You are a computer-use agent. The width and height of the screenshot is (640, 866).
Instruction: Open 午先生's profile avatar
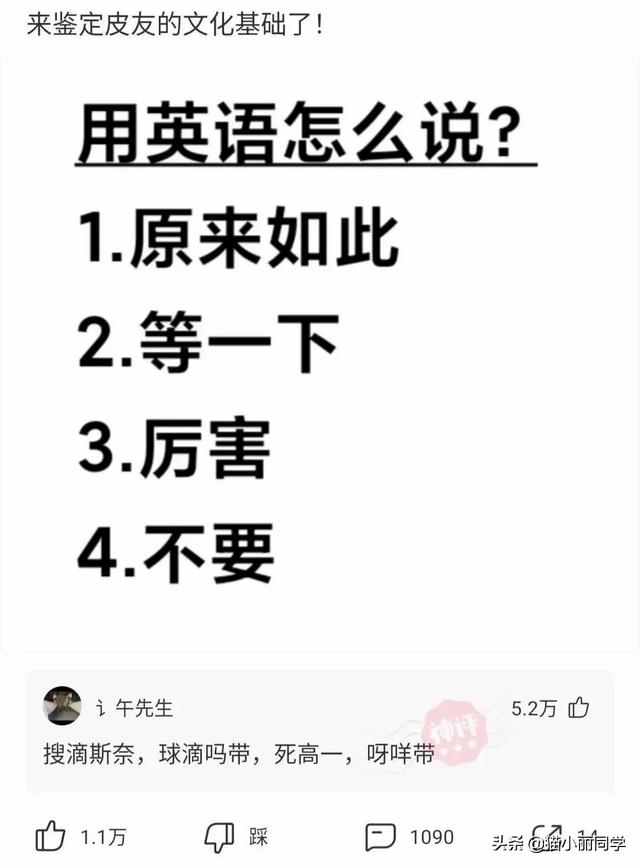[x=62, y=706]
